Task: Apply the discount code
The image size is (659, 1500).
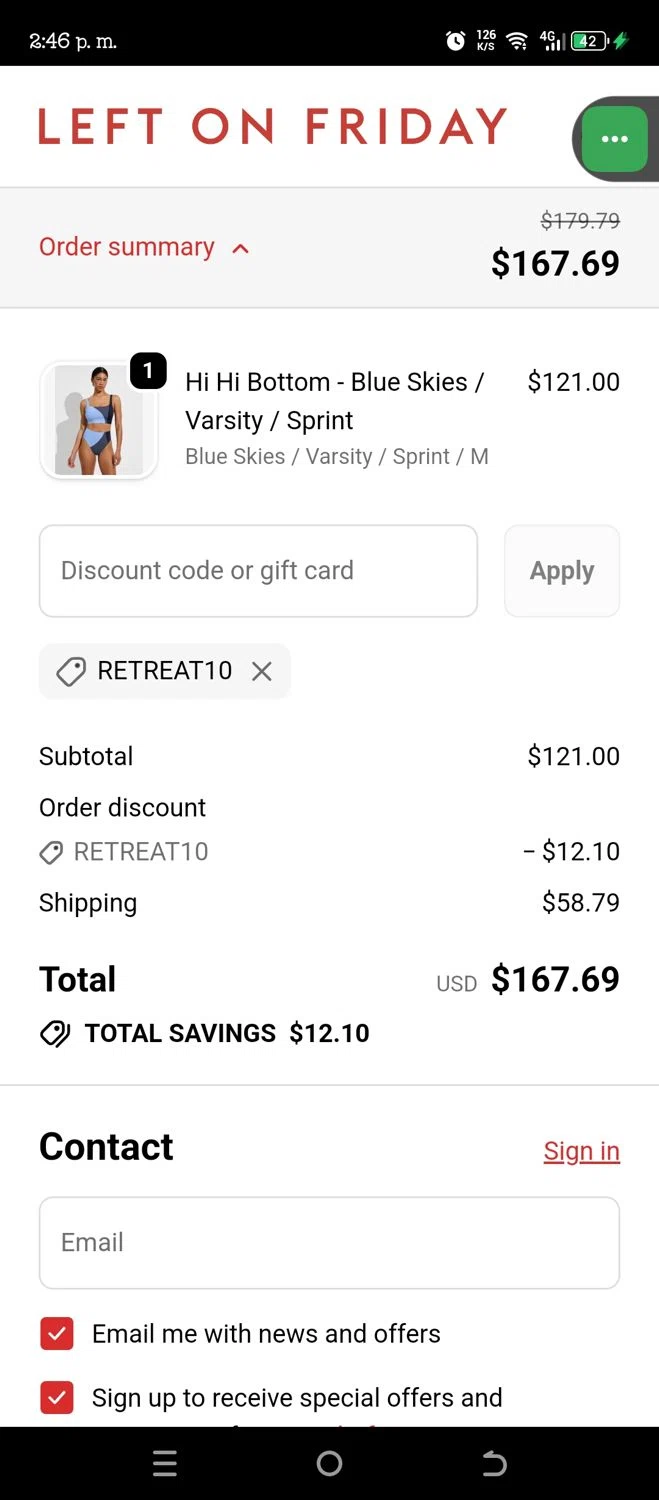Action: click(562, 571)
